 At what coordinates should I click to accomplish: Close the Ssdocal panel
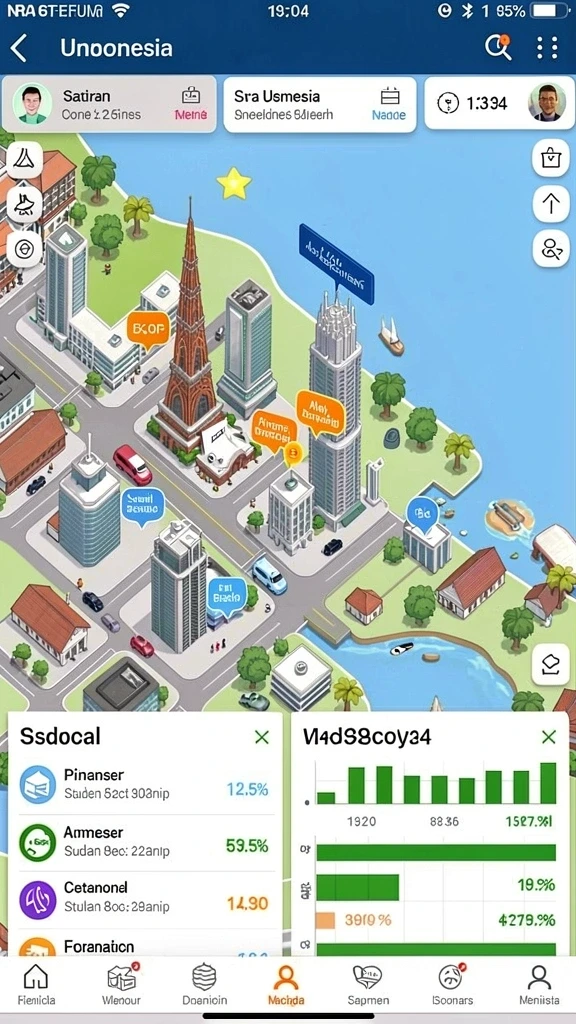click(x=262, y=737)
